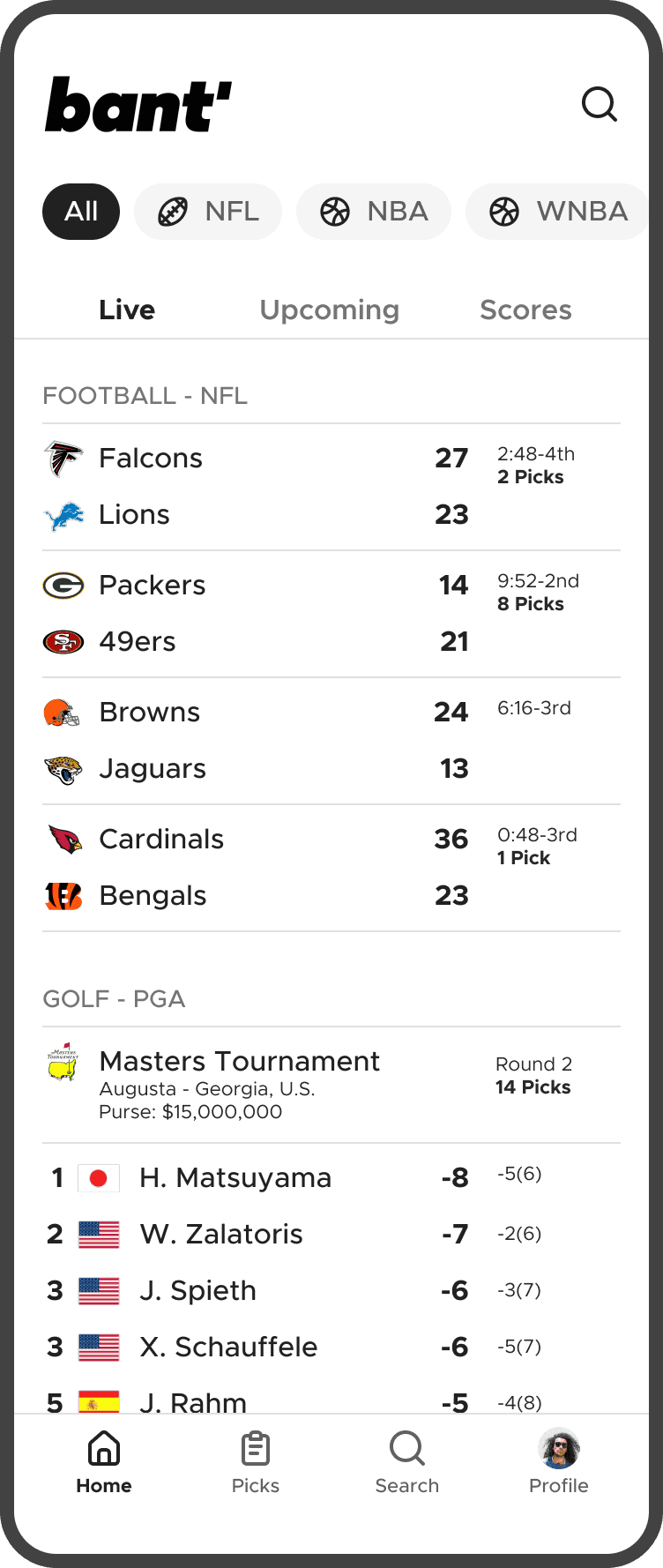Open the Packers vs 49ers game
The width and height of the screenshot is (663, 1568).
[331, 614]
